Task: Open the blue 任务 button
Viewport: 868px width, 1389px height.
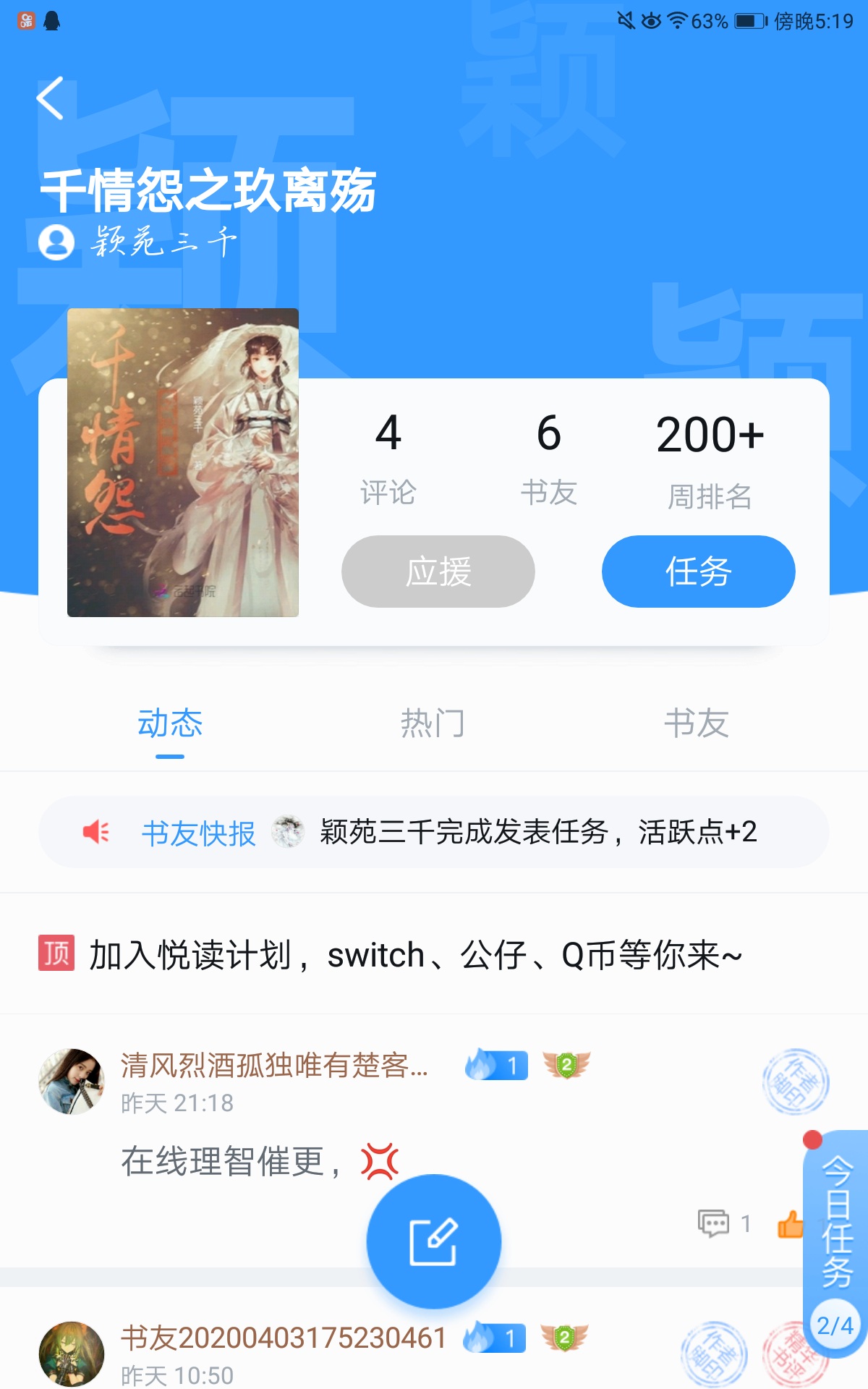Action: pos(698,572)
